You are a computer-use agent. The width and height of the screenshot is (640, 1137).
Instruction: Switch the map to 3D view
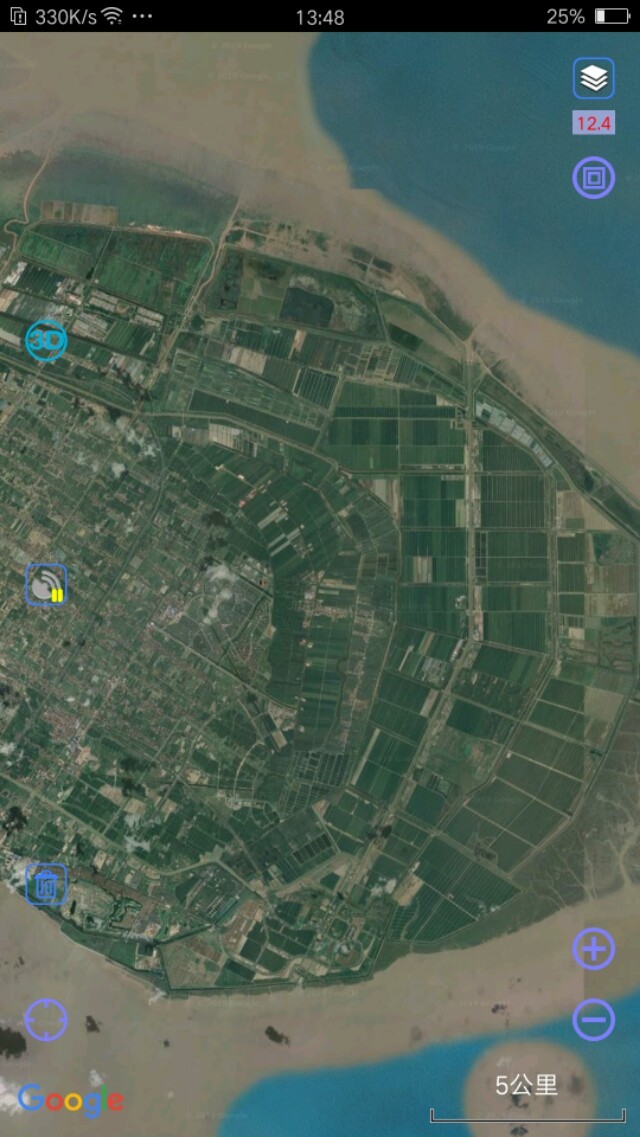click(x=46, y=341)
